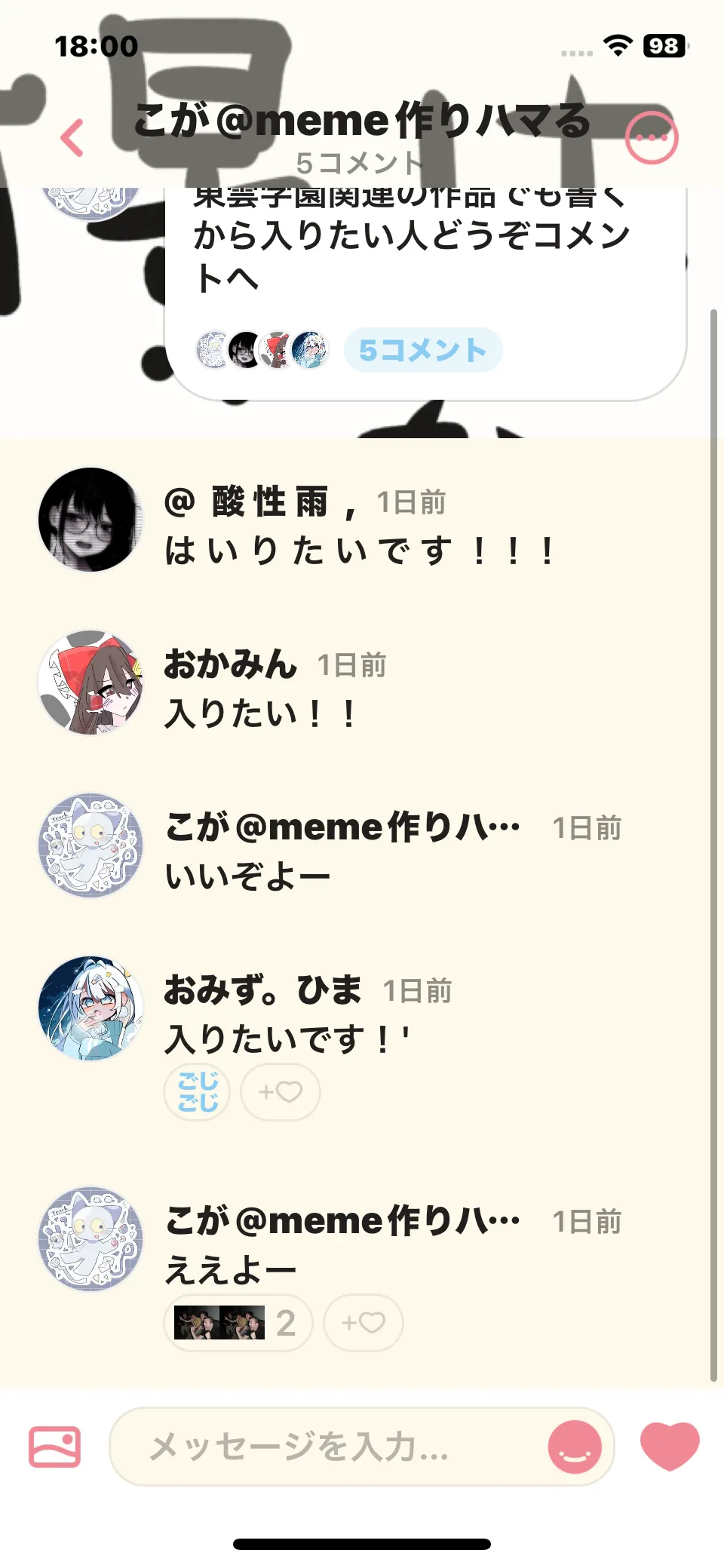724x1568 pixels.
Task: Tap the 5コメント chip on the post
Action: (x=422, y=350)
